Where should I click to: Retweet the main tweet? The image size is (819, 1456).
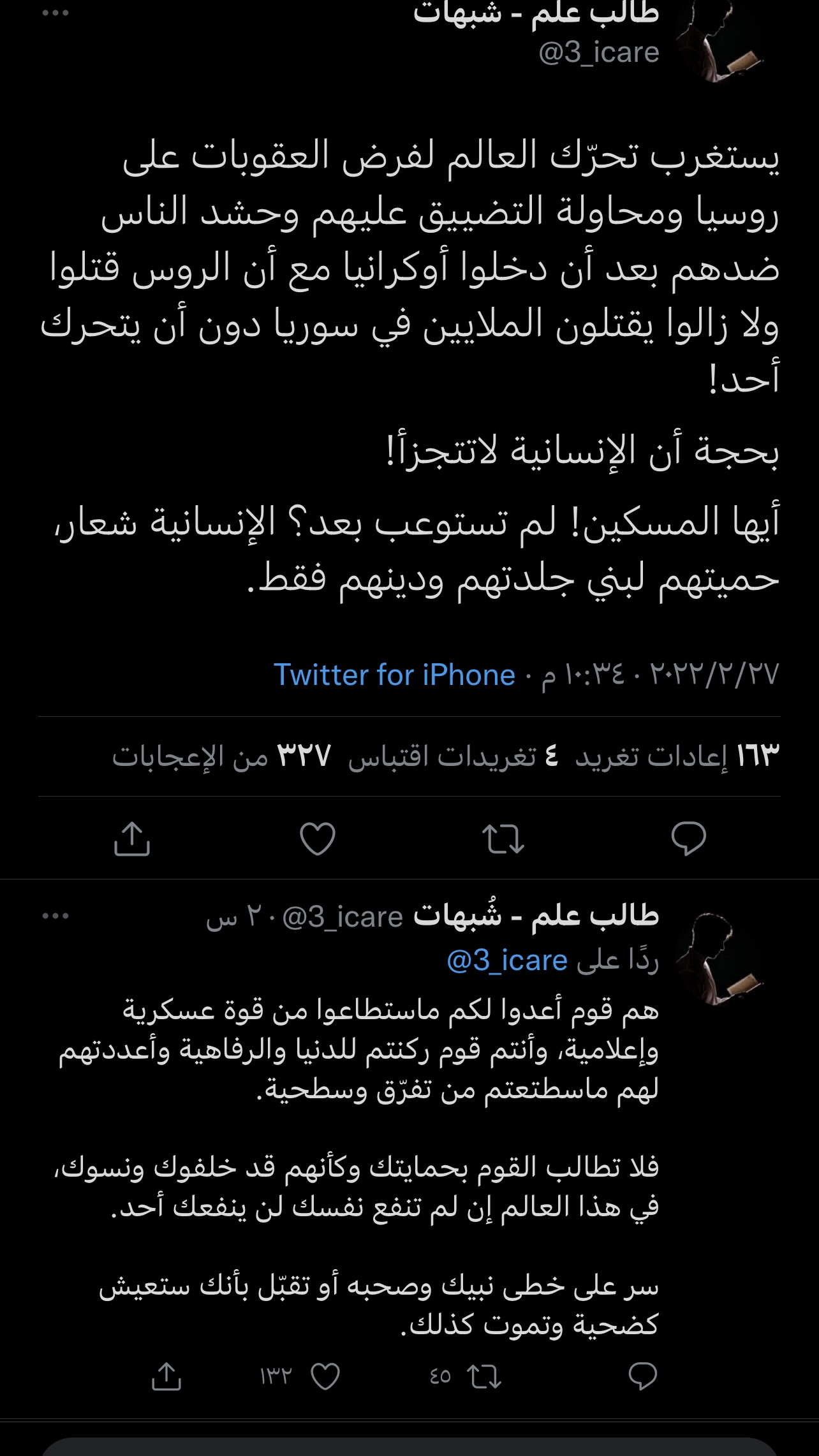[x=503, y=838]
